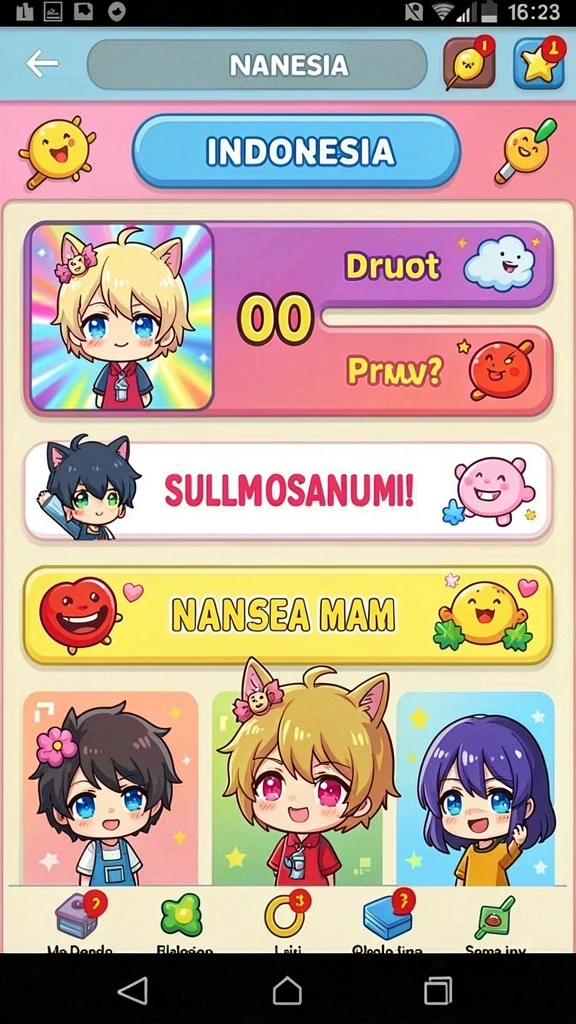Open the star icon with notification badge
Screen dimensions: 576x1024
click(x=539, y=62)
